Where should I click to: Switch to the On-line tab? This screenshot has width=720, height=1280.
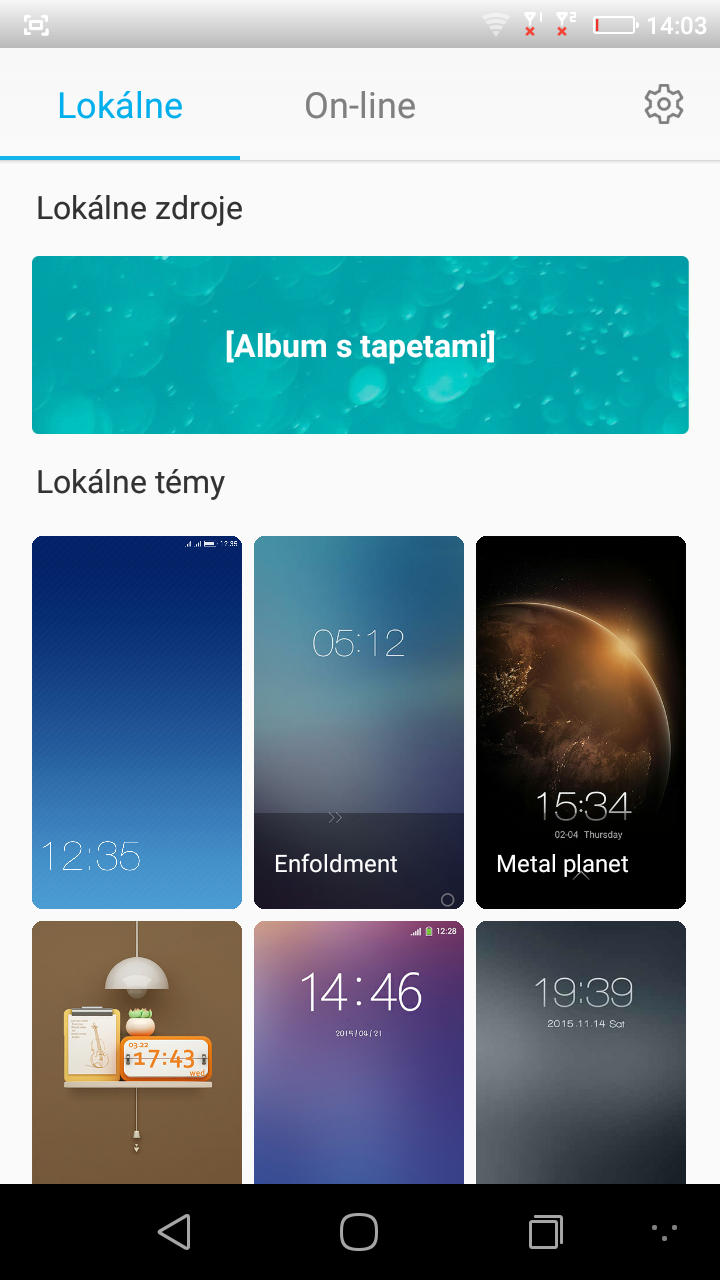[x=360, y=105]
